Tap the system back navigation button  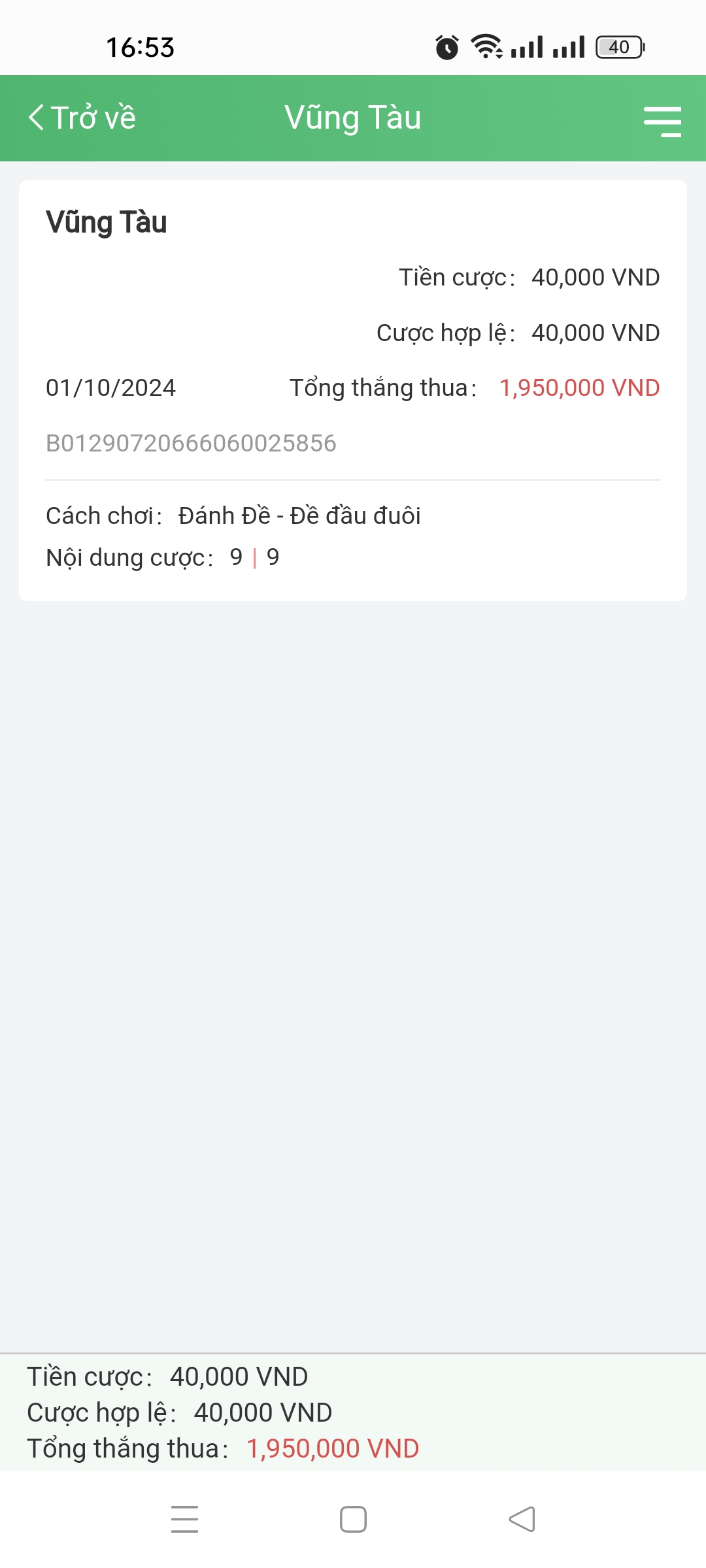[522, 1519]
